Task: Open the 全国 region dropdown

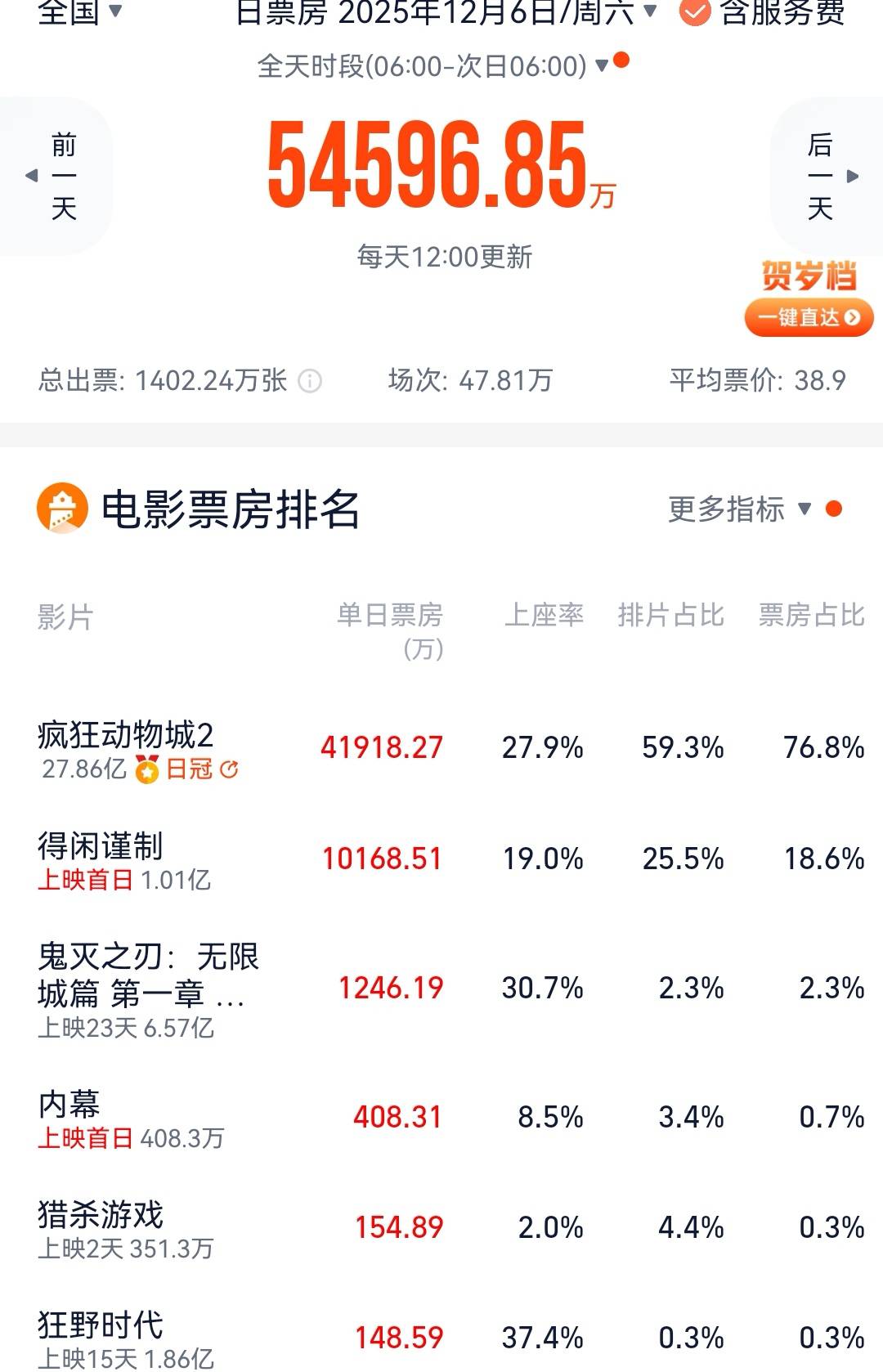Action: pyautogui.click(x=79, y=11)
